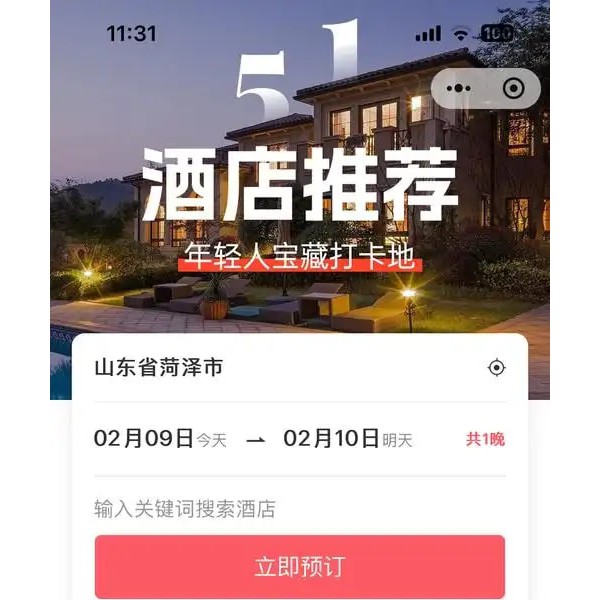Change the city 山东省菏泽市
Screen dimensions: 600x600
pyautogui.click(x=159, y=367)
